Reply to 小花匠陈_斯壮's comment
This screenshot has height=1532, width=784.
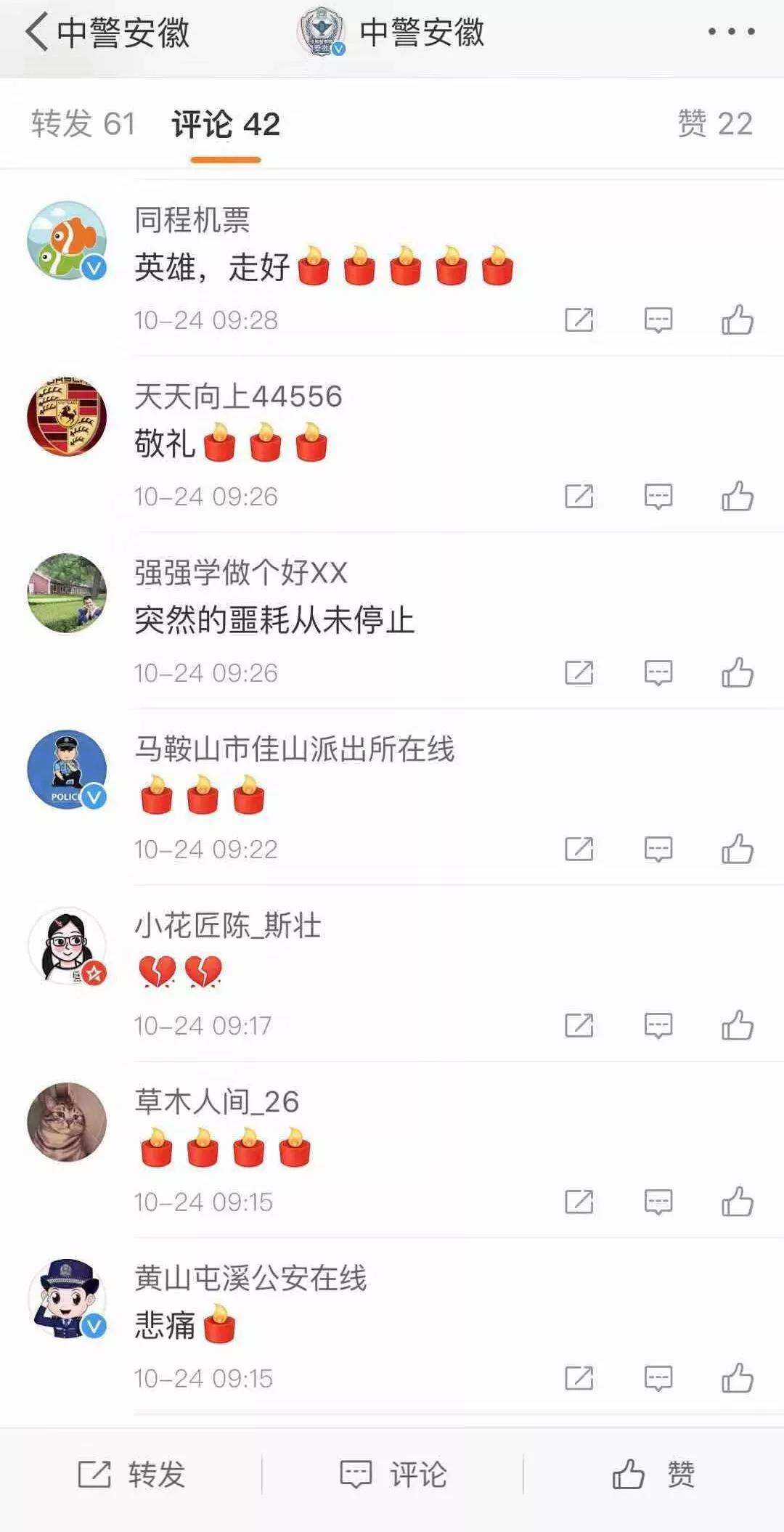point(658,1026)
